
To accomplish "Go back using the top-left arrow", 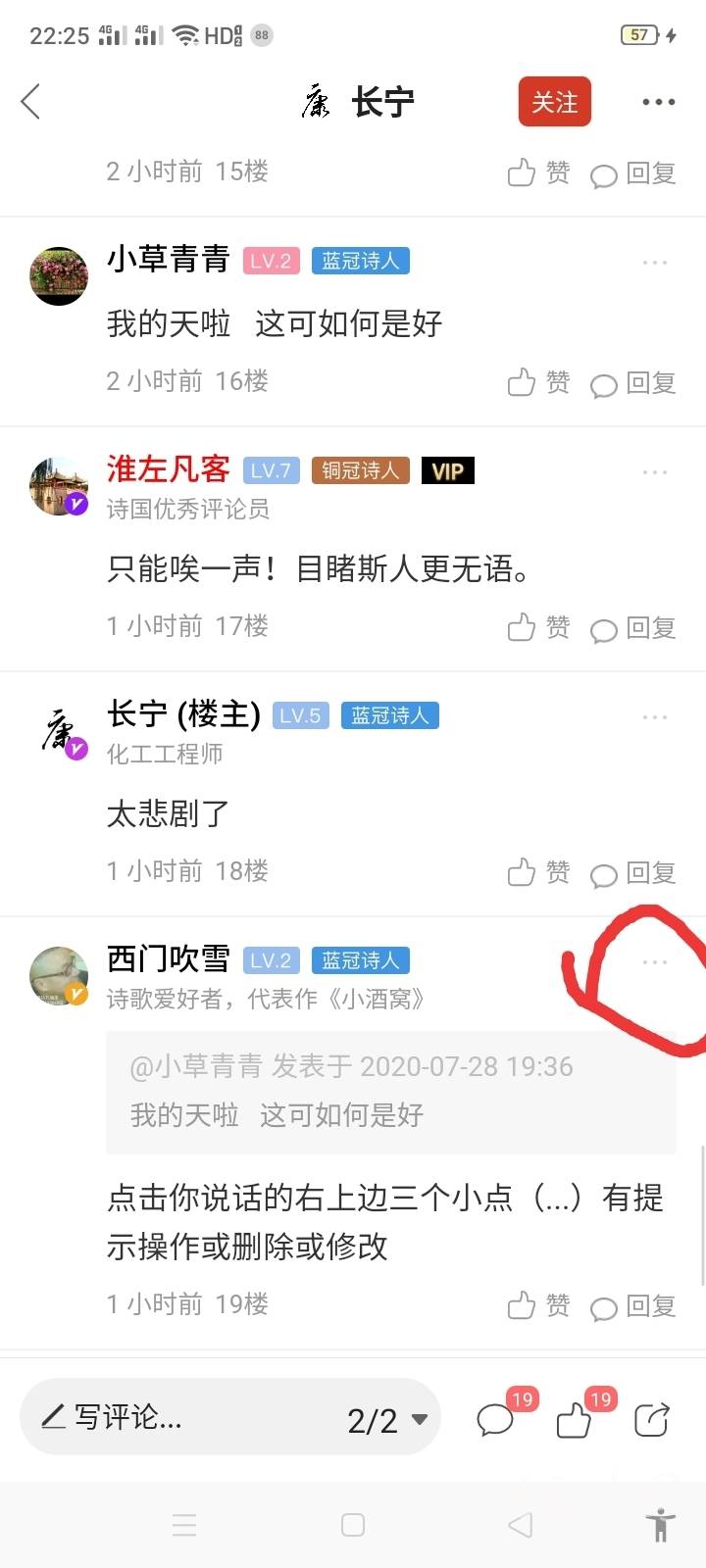I will pos(31,101).
